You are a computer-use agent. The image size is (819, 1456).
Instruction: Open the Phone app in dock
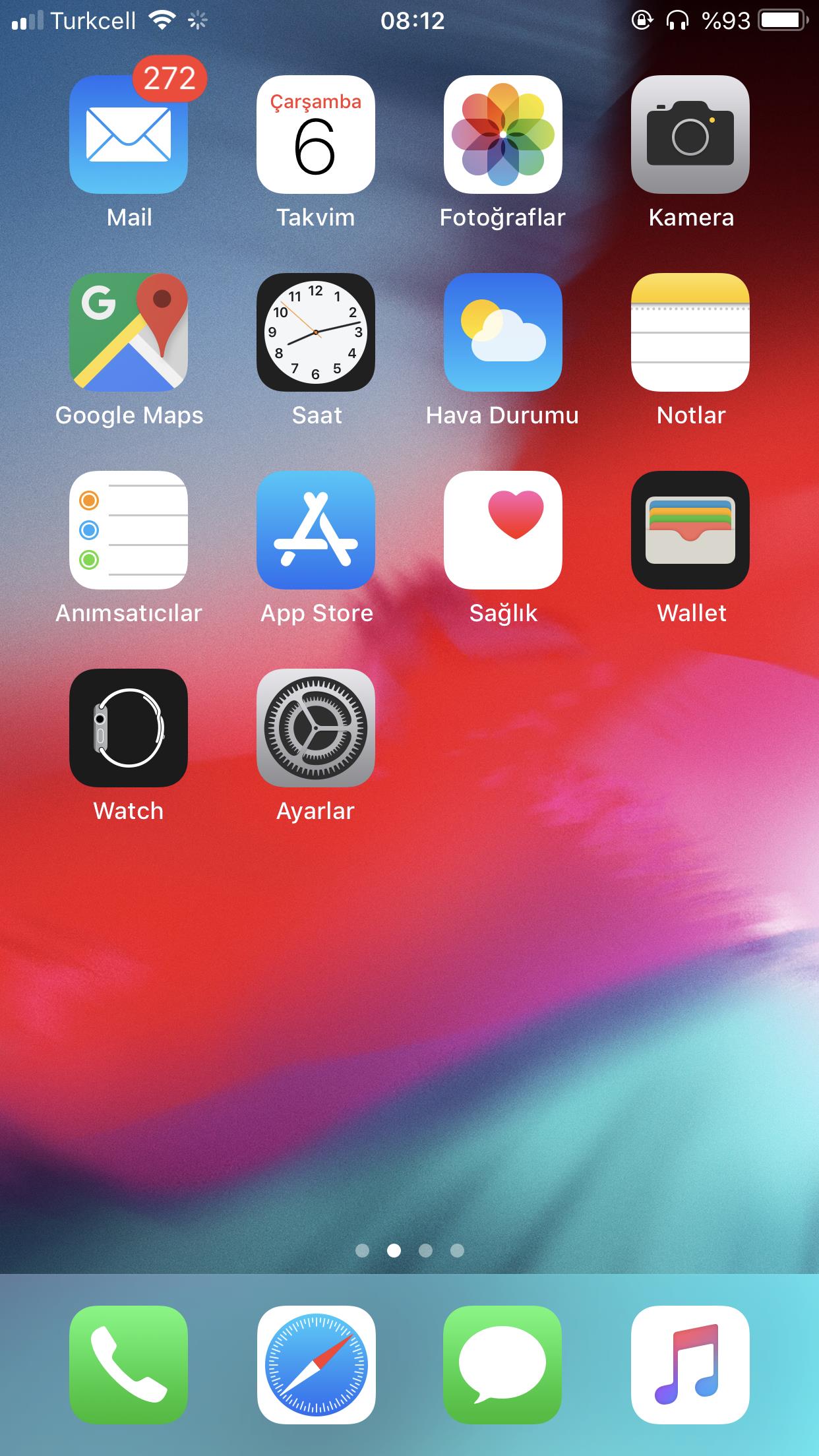click(x=129, y=1365)
